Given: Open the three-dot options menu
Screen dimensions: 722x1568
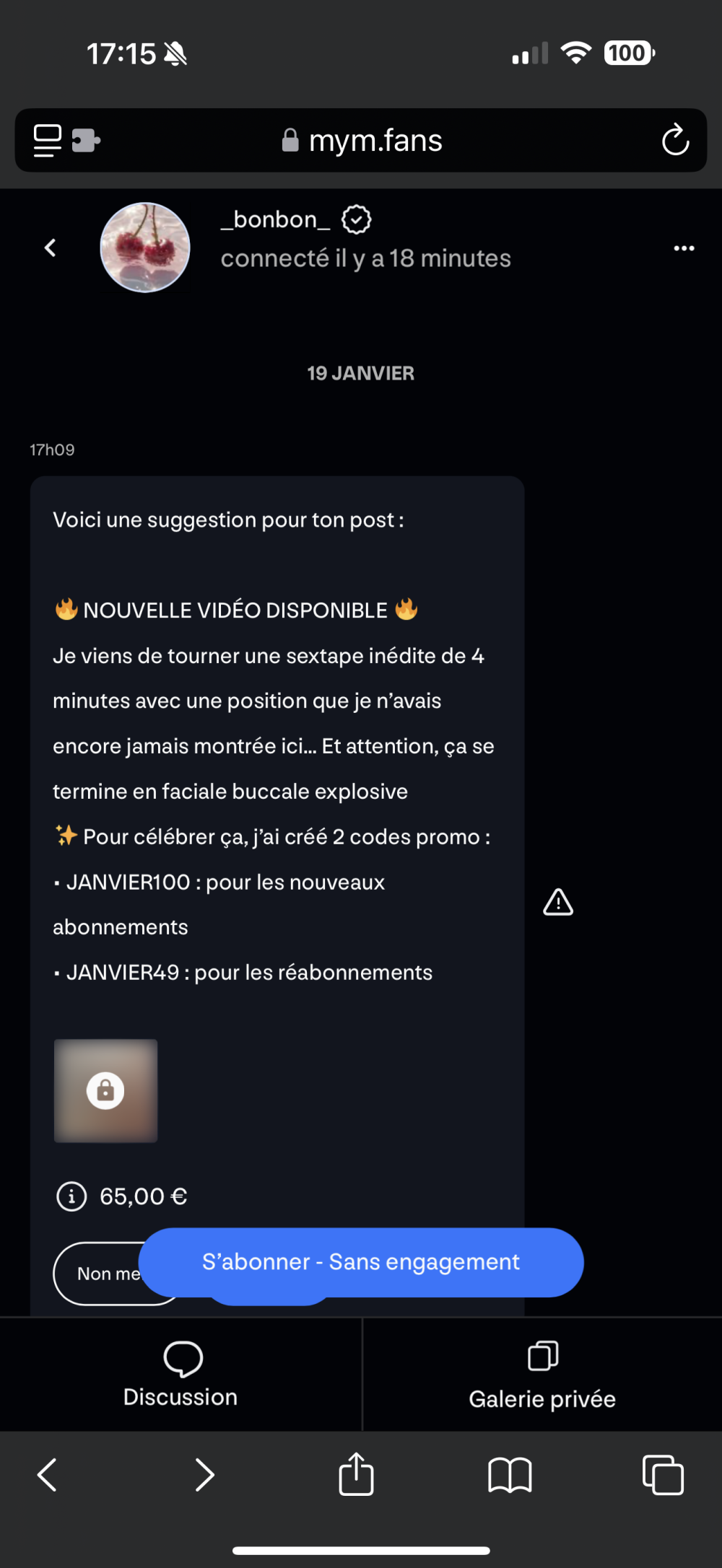Looking at the screenshot, I should click(x=683, y=248).
